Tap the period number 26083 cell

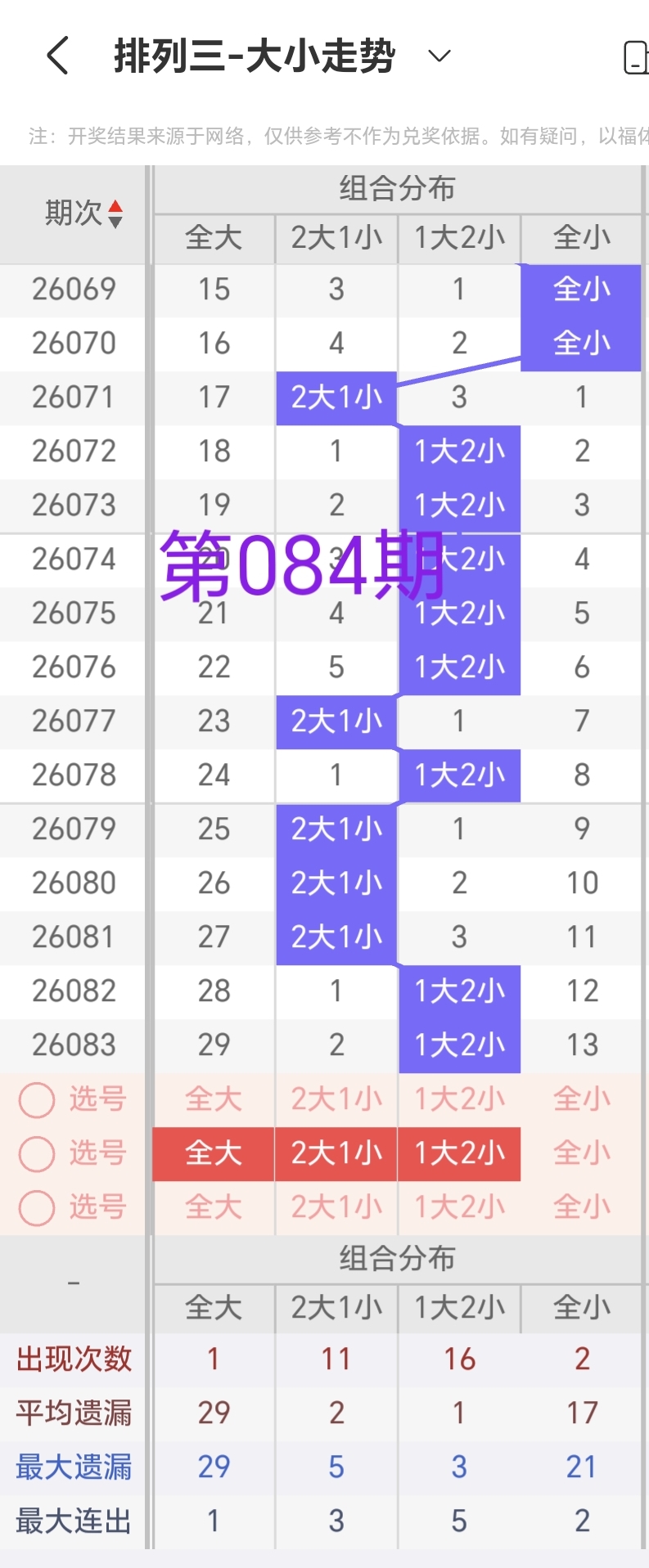coord(72,1044)
